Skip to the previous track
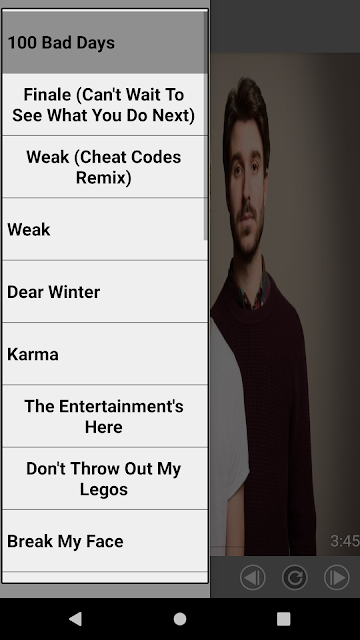 coord(252,577)
